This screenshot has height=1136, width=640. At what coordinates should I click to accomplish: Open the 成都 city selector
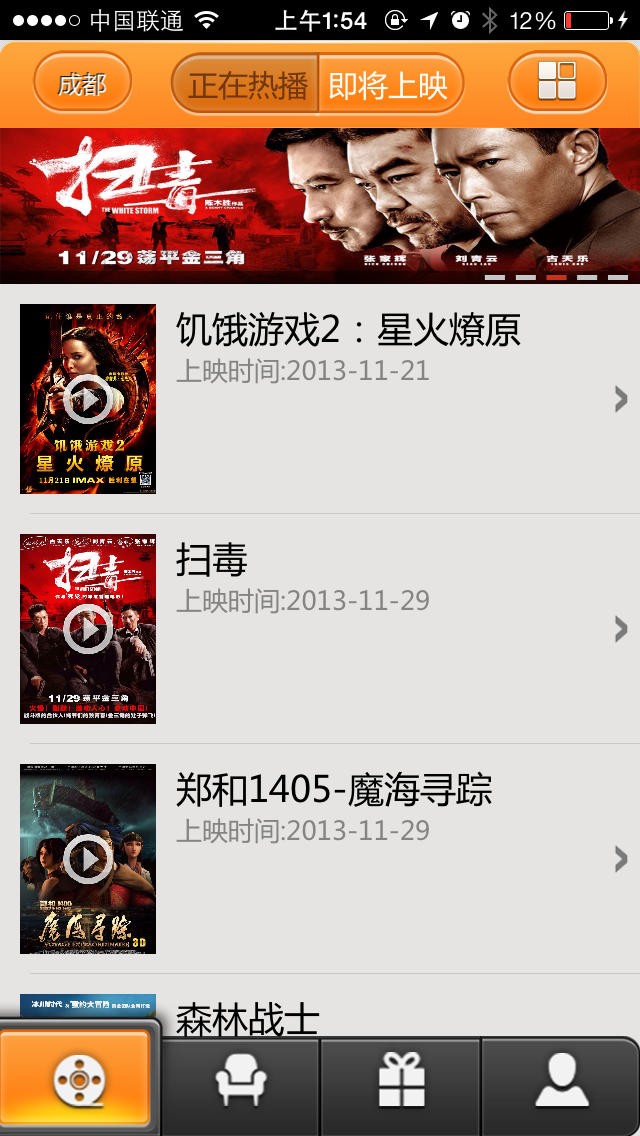[x=82, y=84]
